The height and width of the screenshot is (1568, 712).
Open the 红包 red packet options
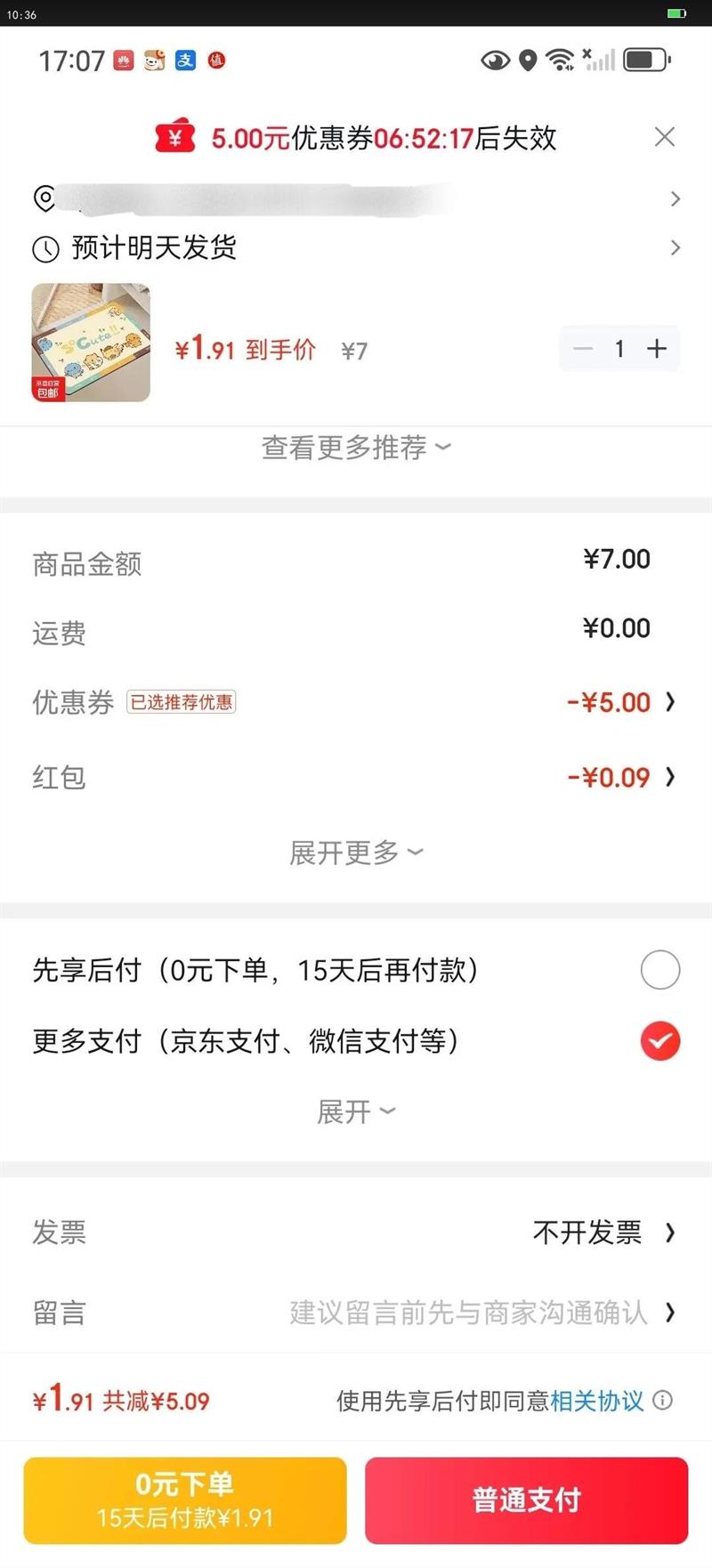pyautogui.click(x=620, y=778)
